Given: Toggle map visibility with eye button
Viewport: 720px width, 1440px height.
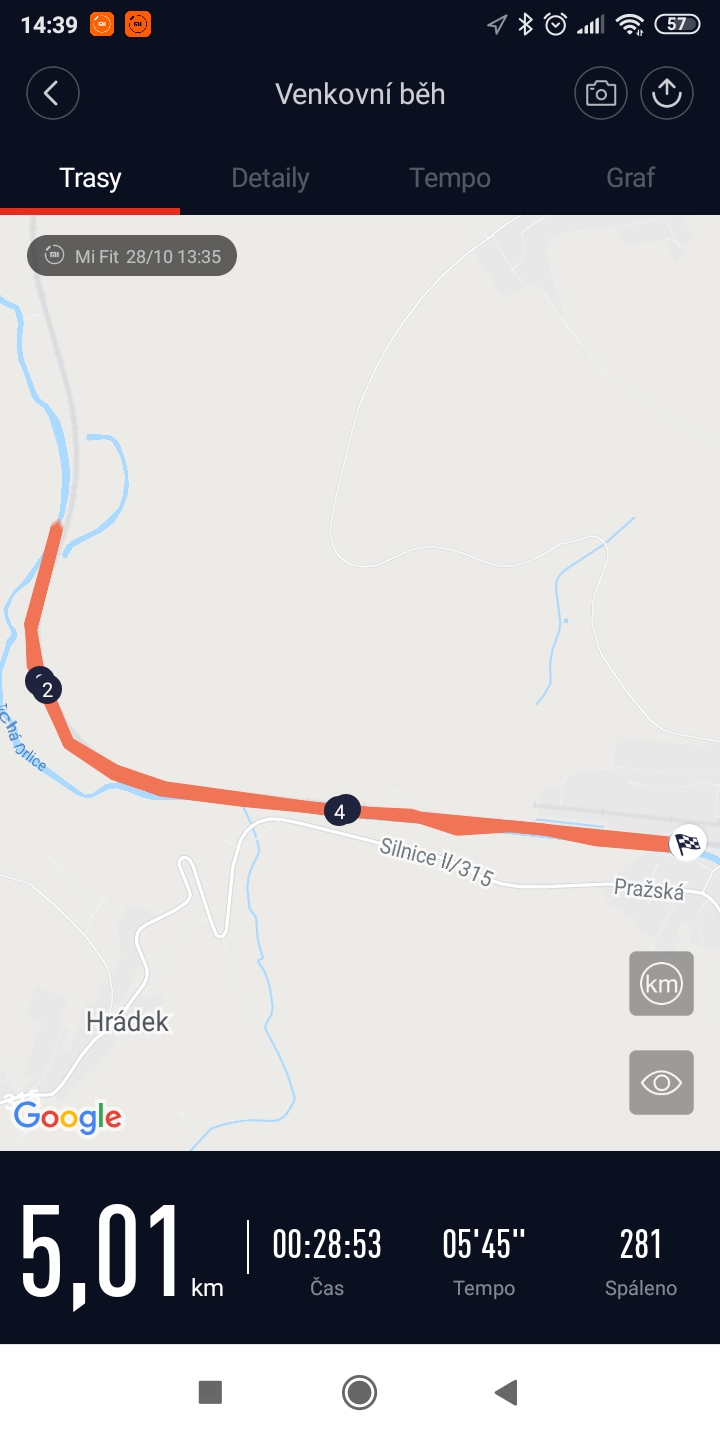Looking at the screenshot, I should (661, 1082).
